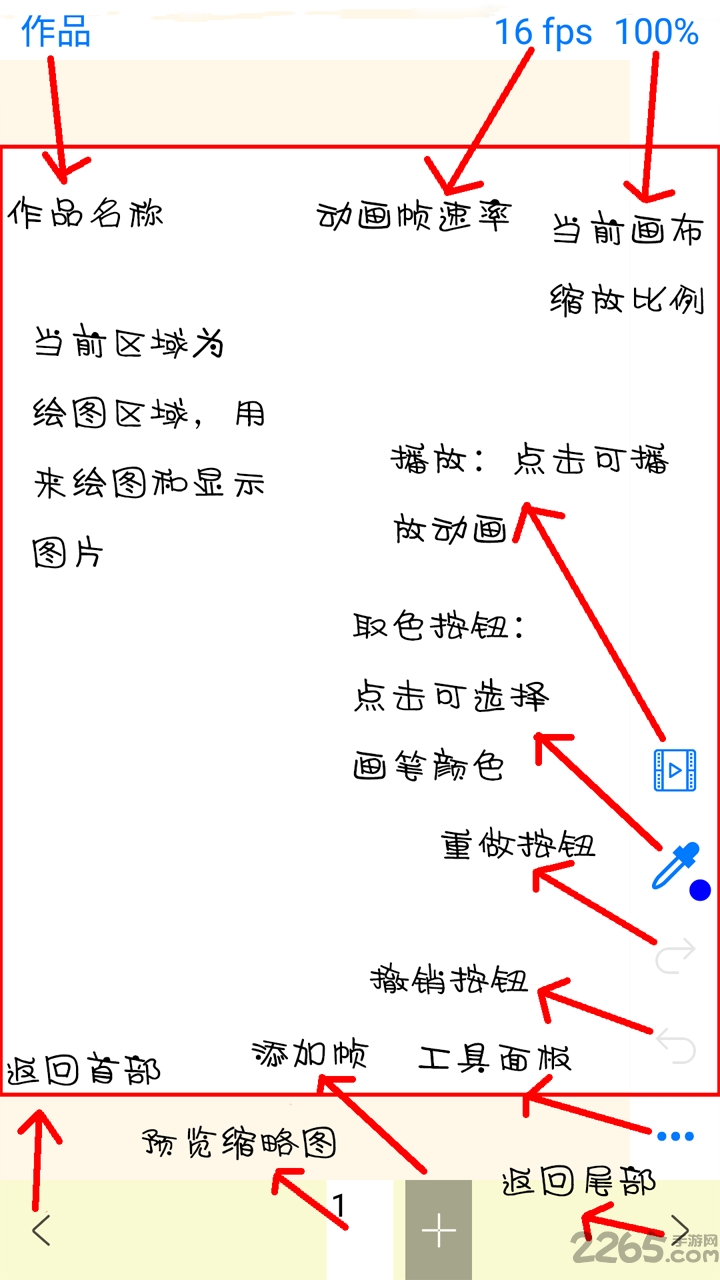Jump to the last frame

(680, 1230)
